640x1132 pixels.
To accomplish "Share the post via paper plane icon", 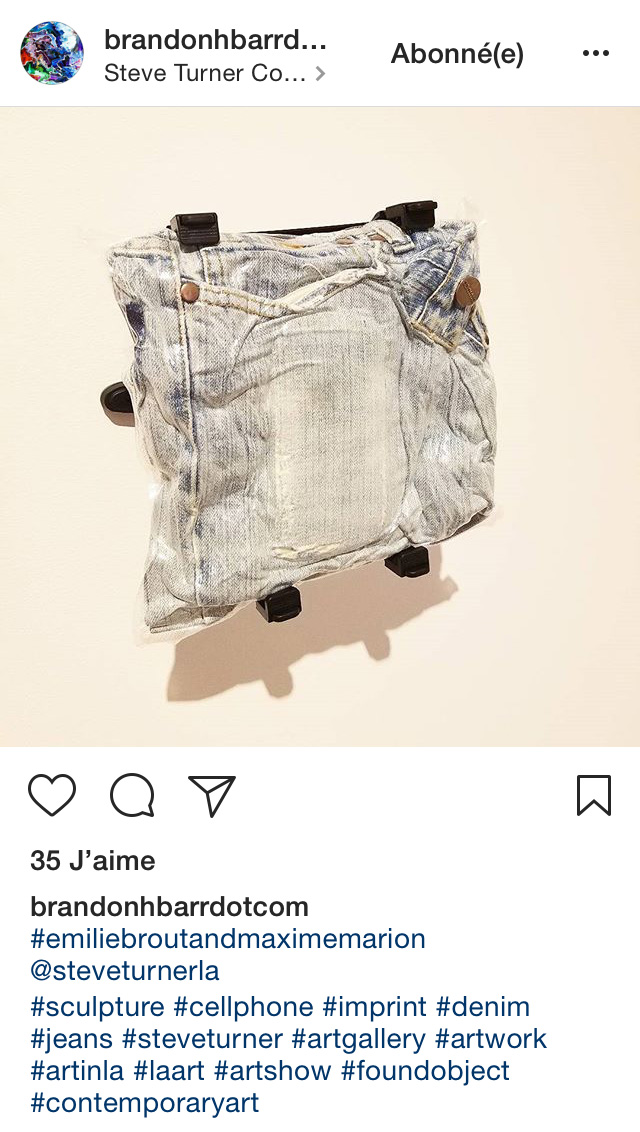I will pos(212,796).
